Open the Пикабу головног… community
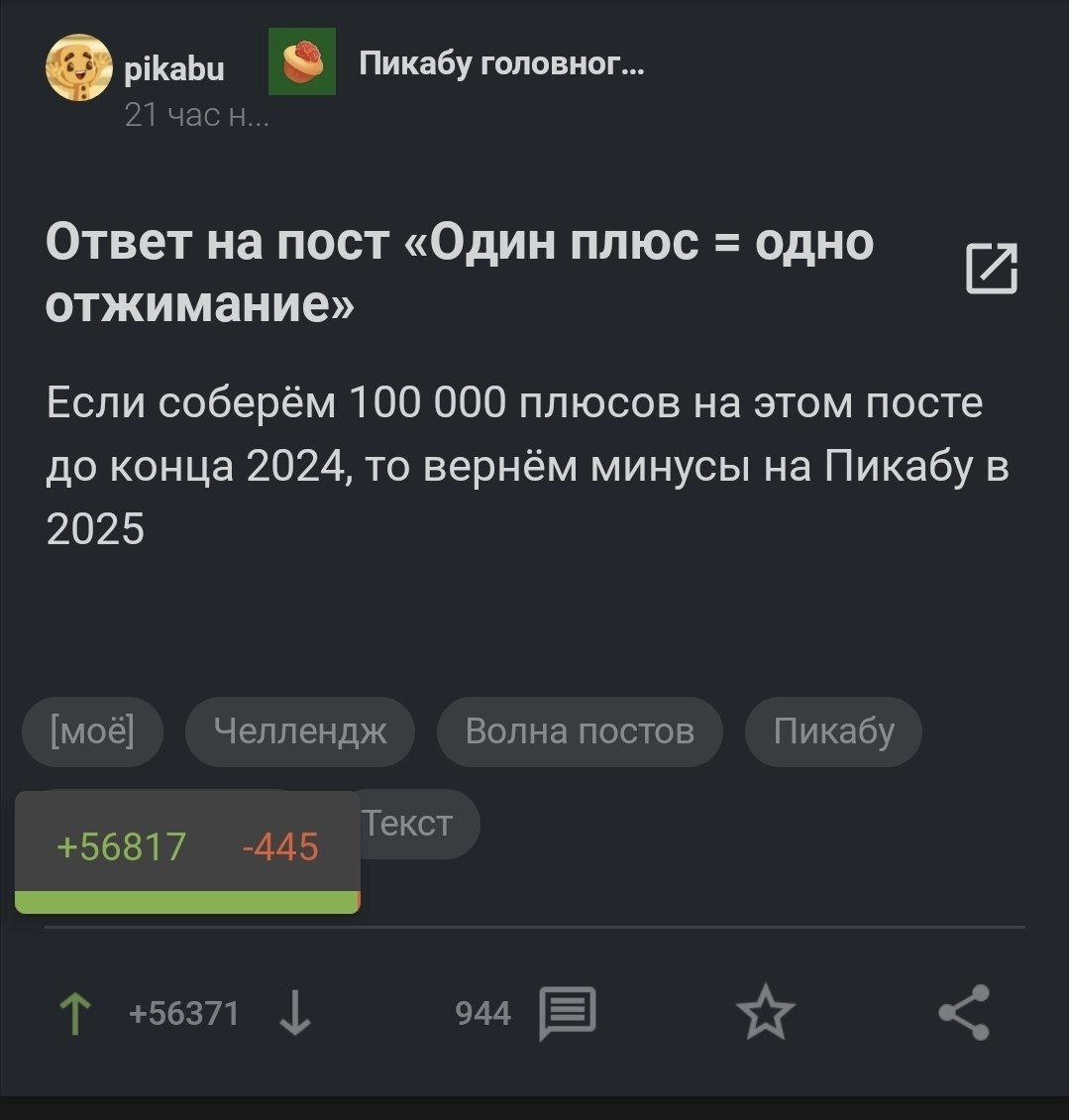The width and height of the screenshot is (1069, 1120). (500, 65)
